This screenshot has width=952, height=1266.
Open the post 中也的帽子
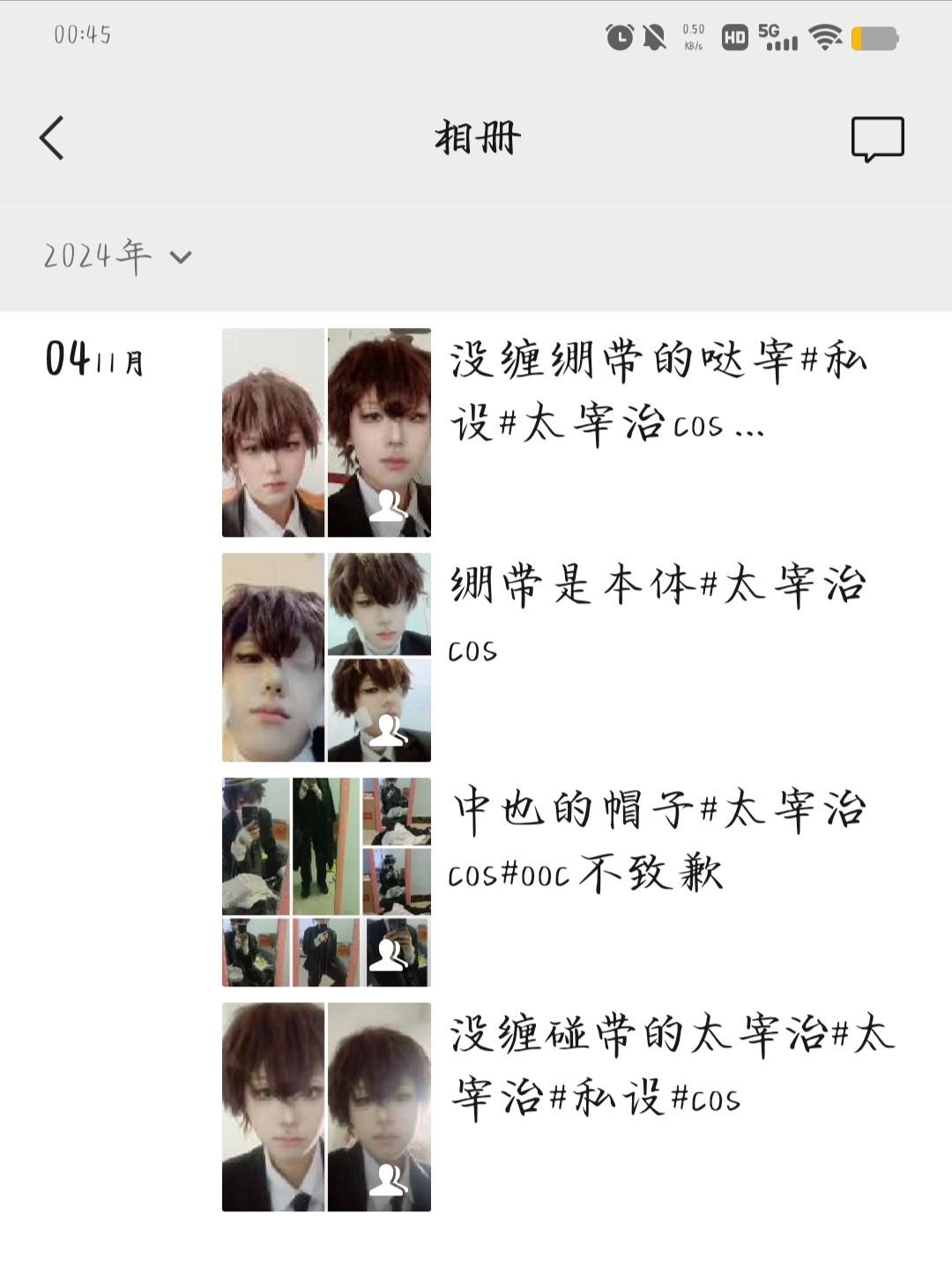click(559, 882)
